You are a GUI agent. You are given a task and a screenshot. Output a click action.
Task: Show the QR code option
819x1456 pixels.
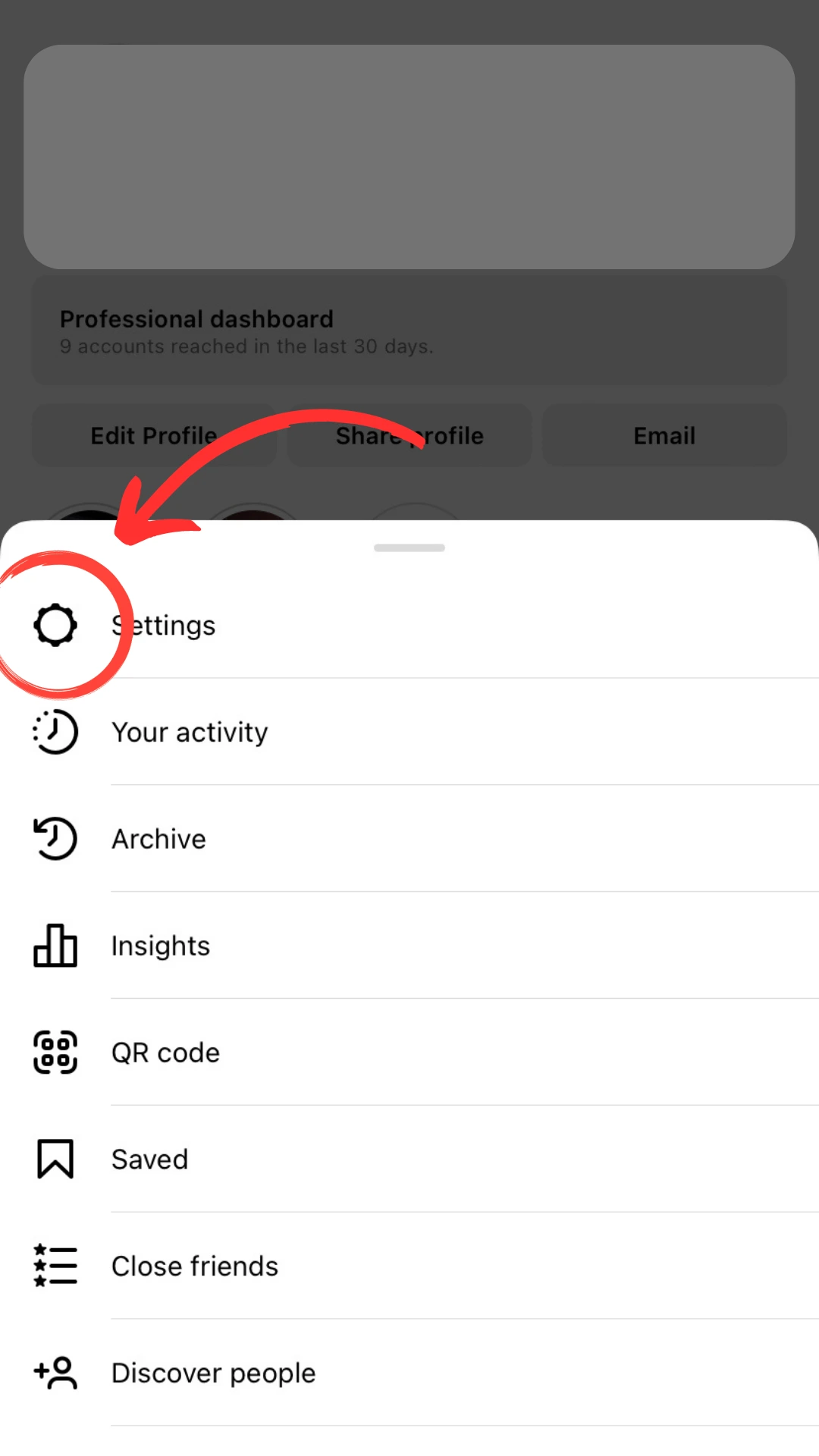(x=409, y=1053)
